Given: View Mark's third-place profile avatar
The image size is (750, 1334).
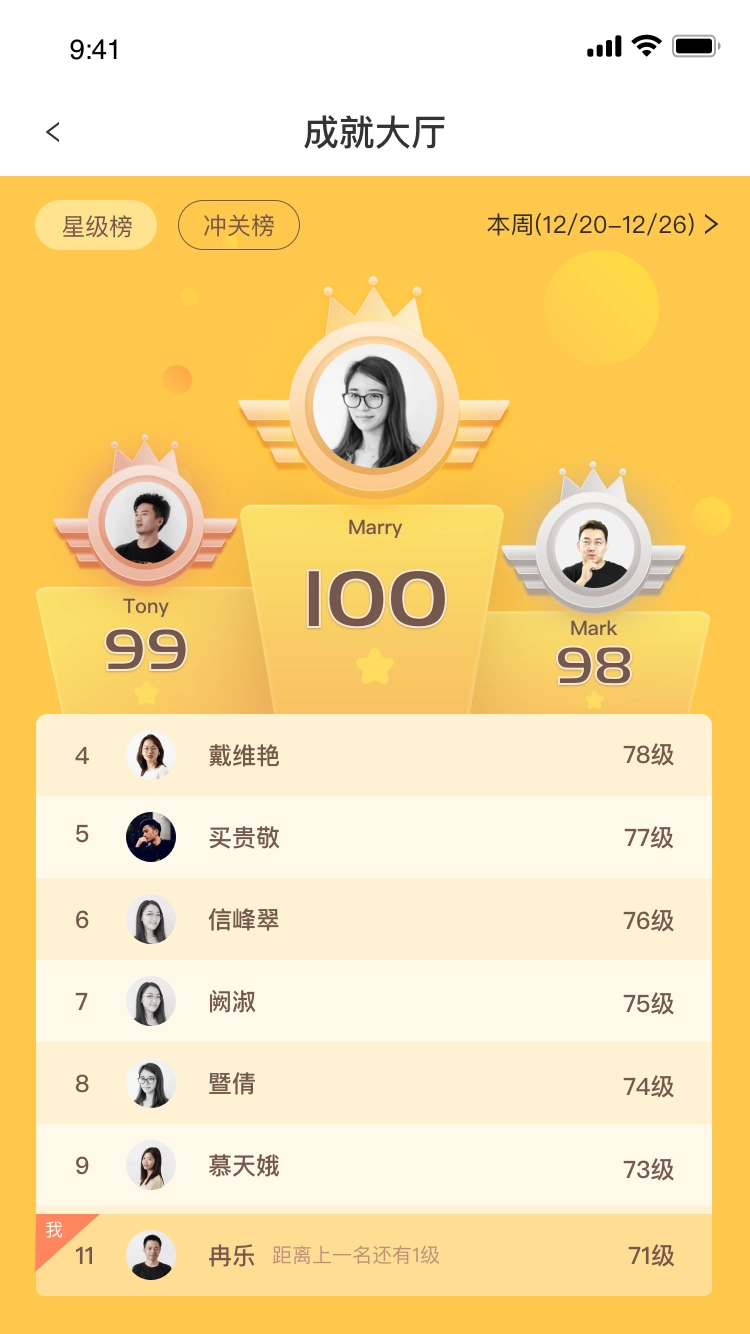Looking at the screenshot, I should click(594, 548).
